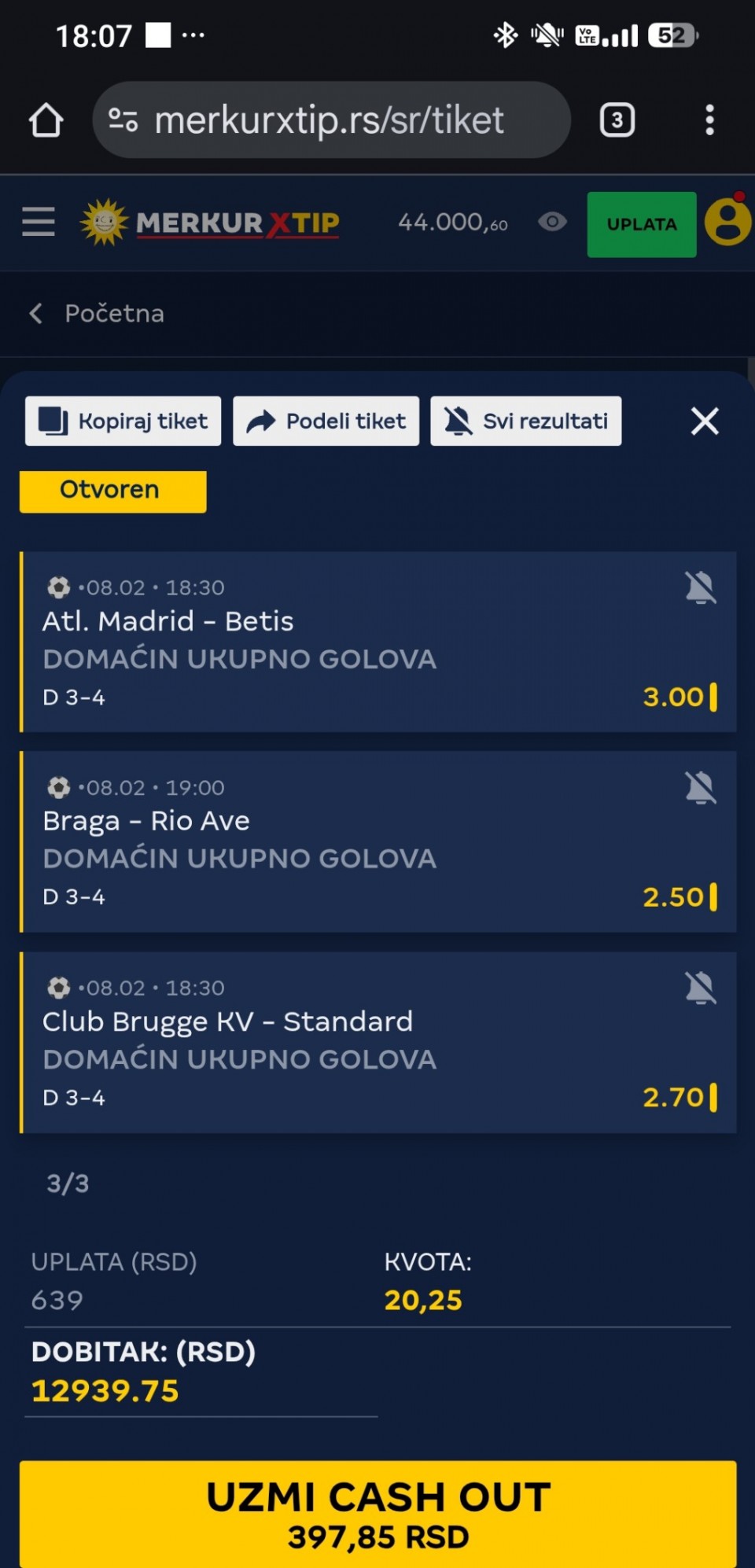
Task: Toggle bell for Club Brugge KV - Standard
Action: click(x=700, y=988)
